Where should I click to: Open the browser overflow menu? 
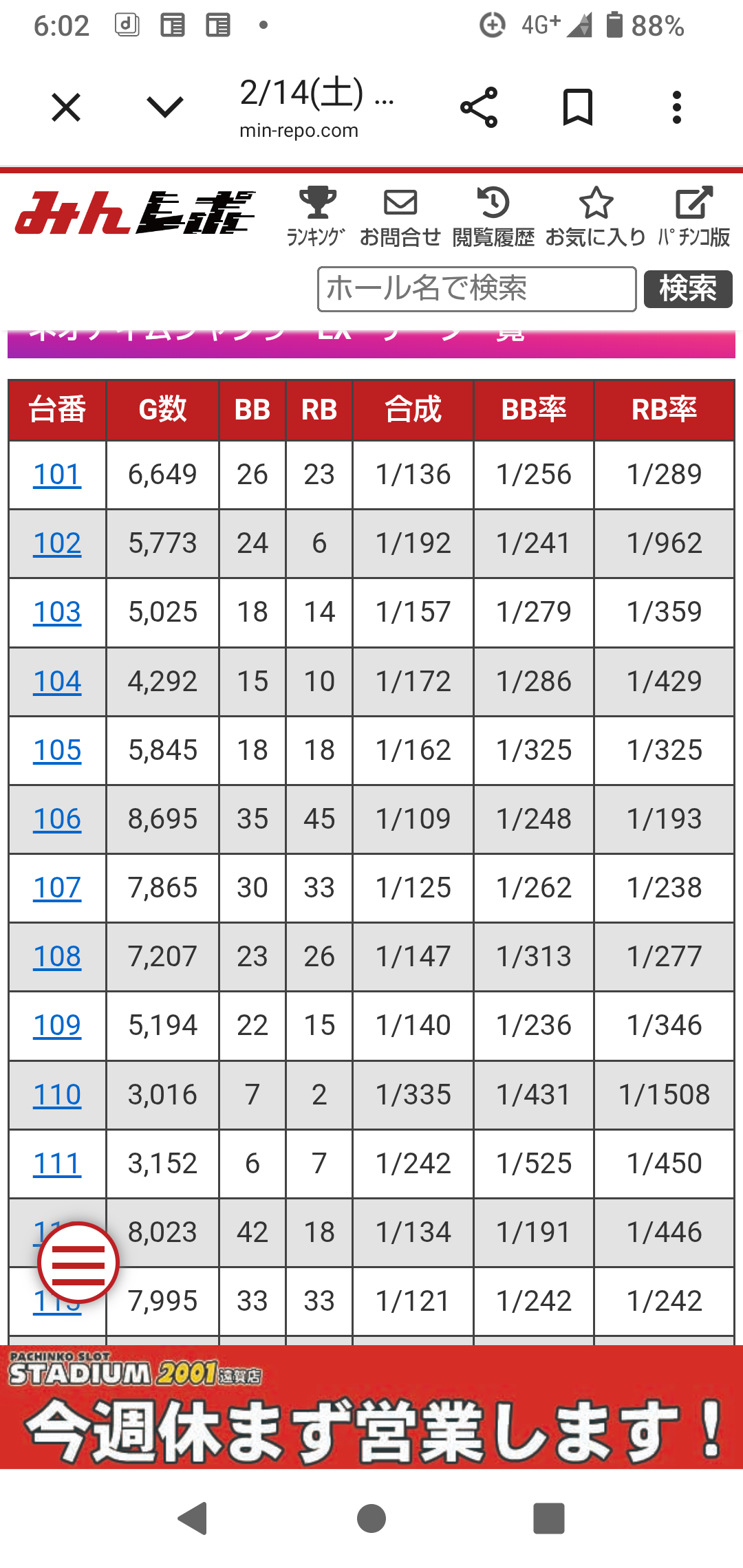(677, 107)
